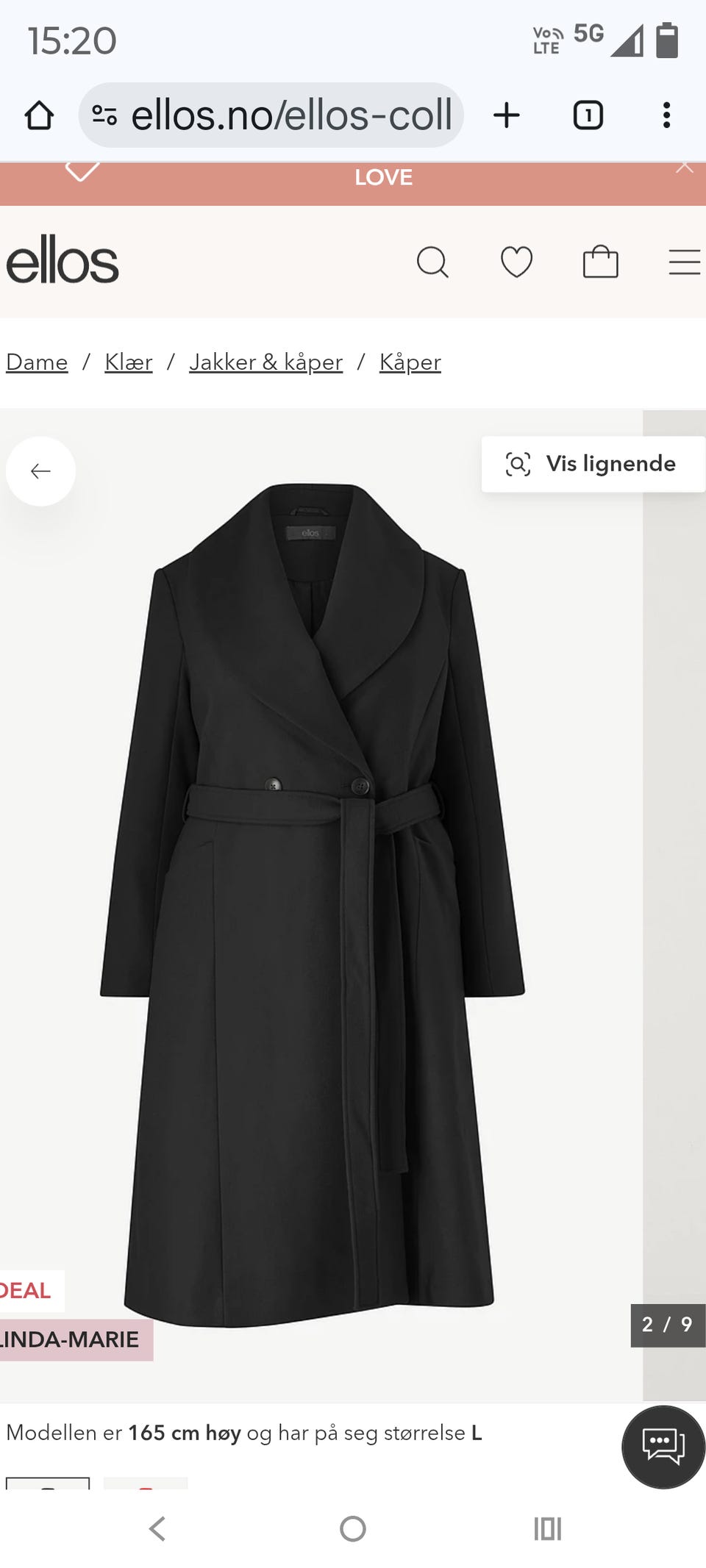Tap the ellos logo
Viewport: 706px width, 1568px height.
(63, 260)
